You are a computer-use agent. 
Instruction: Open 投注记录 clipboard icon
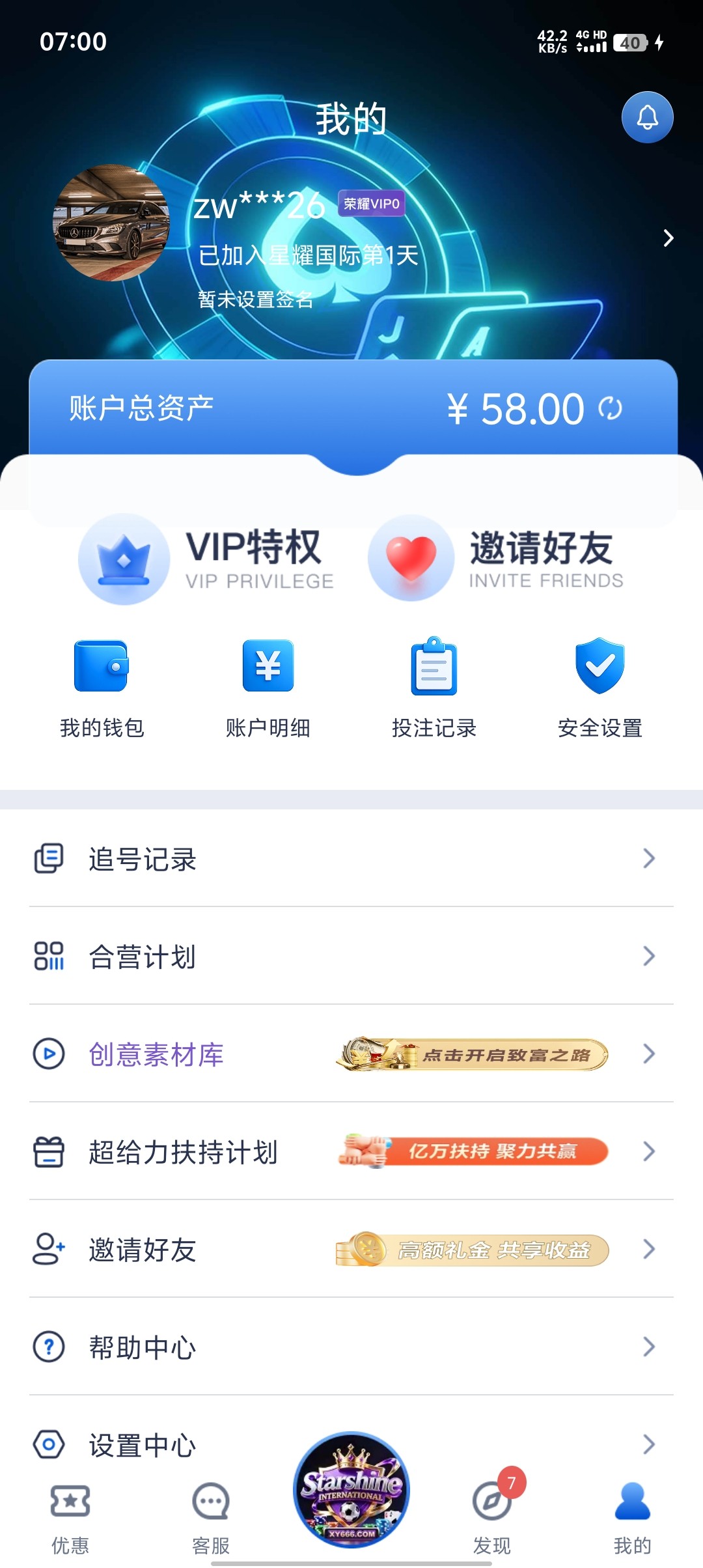pyautogui.click(x=433, y=667)
